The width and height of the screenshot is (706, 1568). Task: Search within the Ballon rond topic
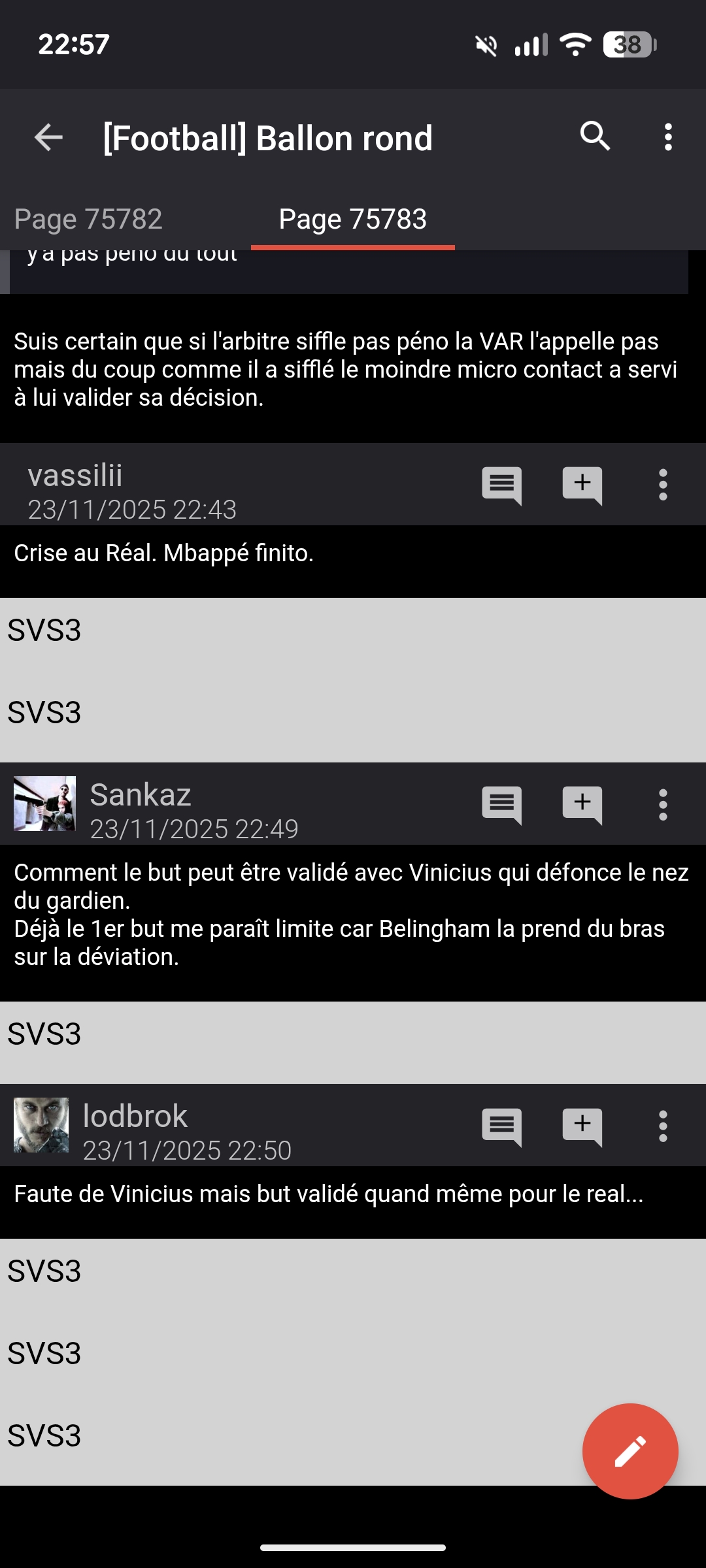click(595, 137)
